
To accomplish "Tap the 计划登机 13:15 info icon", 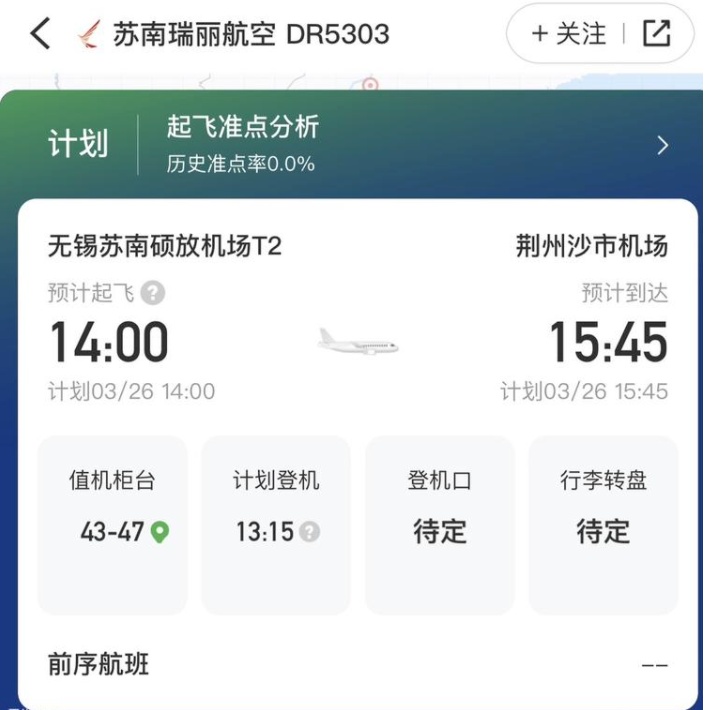I will 310,532.
